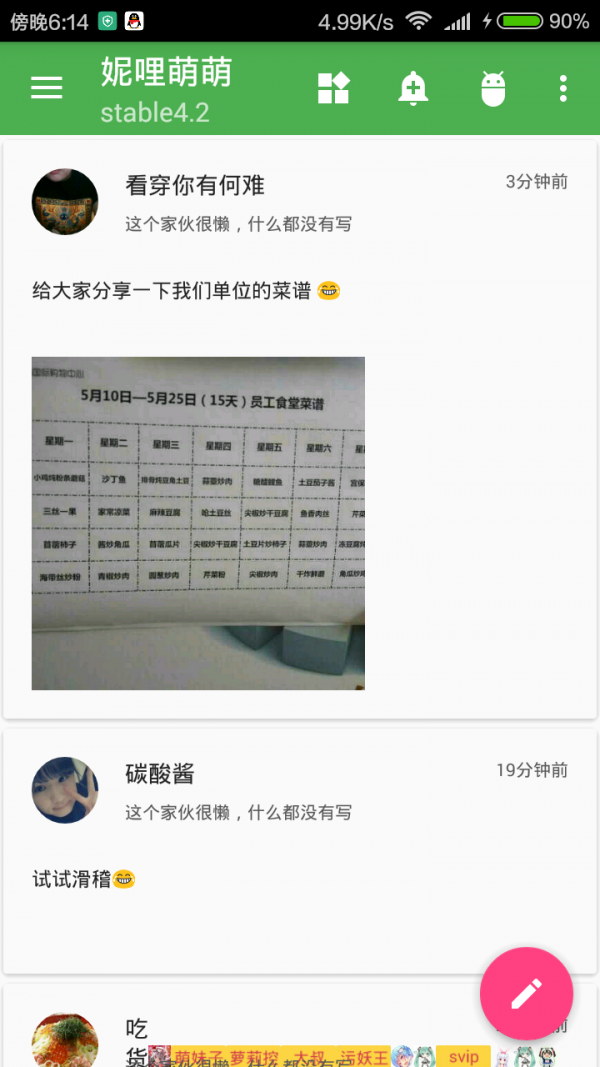Open the widgets grid icon
The height and width of the screenshot is (1067, 600).
(x=333, y=88)
